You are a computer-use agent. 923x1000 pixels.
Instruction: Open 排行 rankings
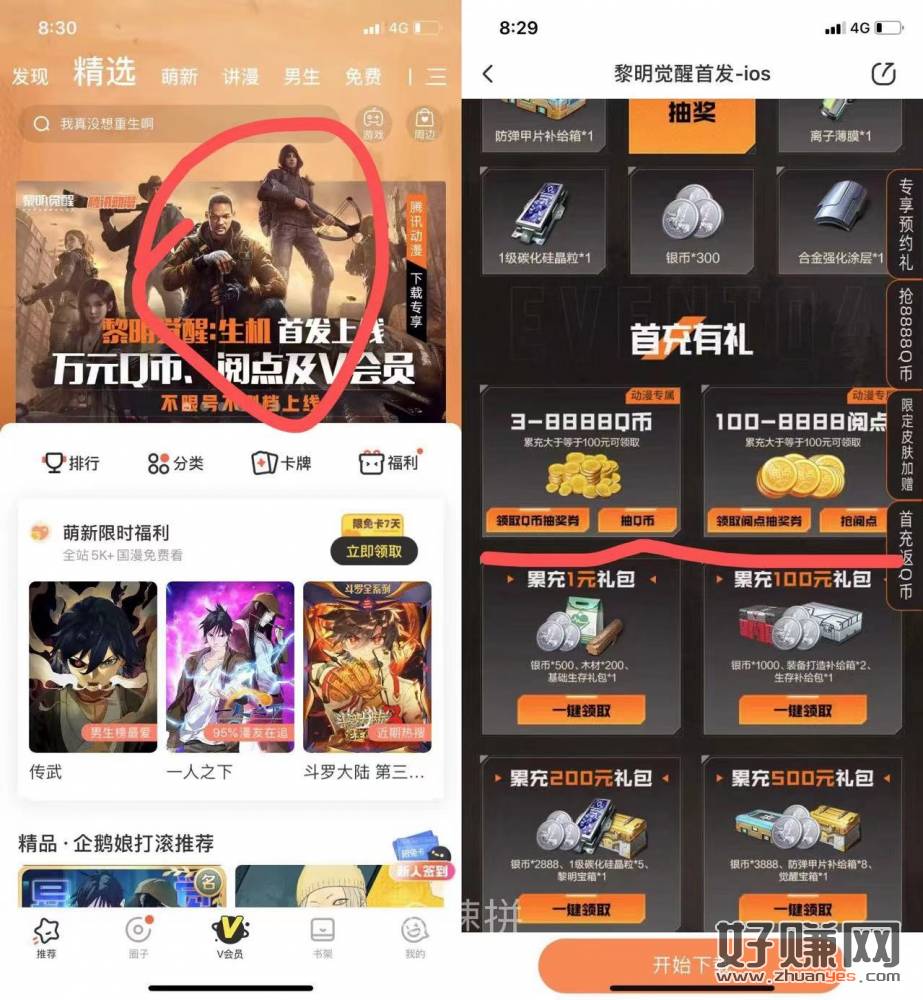(x=70, y=462)
